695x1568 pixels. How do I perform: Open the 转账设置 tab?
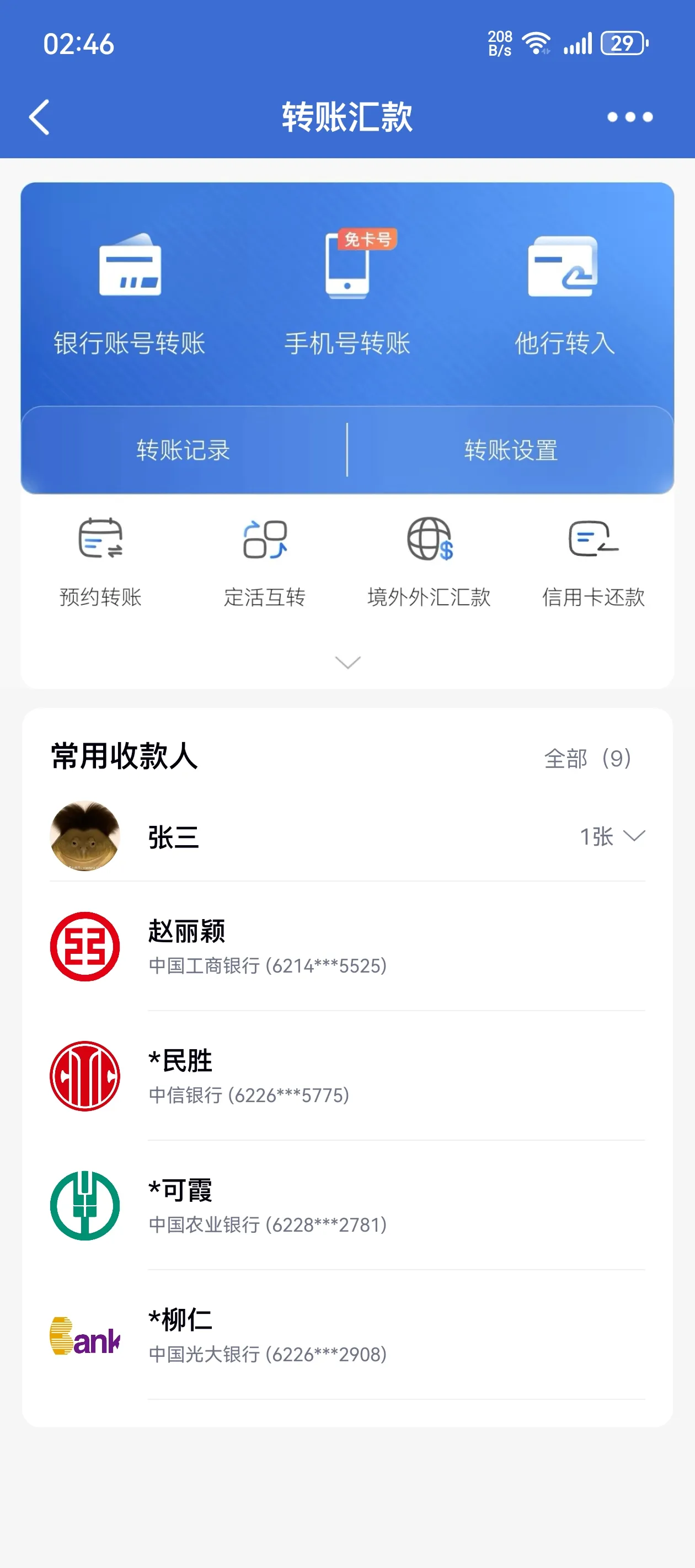point(511,450)
